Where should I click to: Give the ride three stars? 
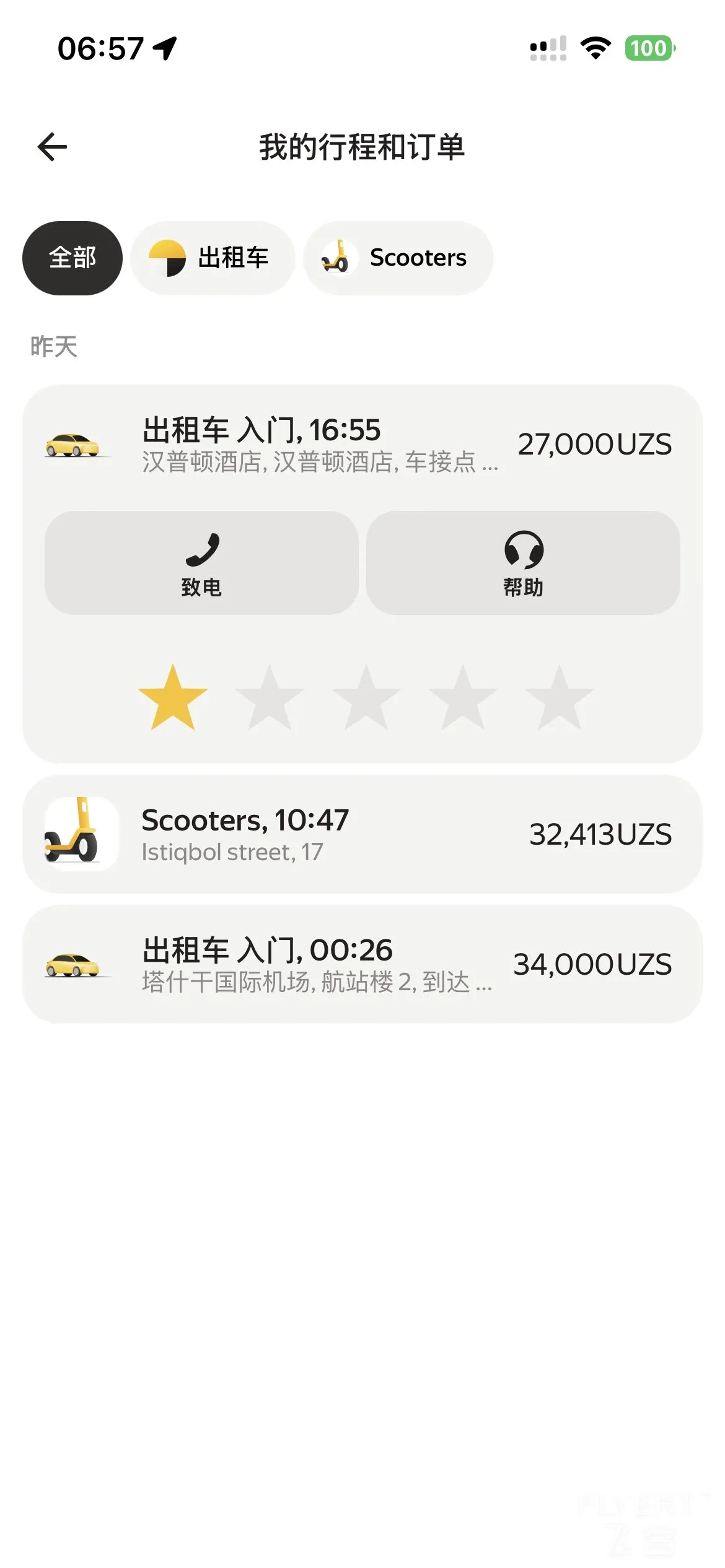(366, 698)
